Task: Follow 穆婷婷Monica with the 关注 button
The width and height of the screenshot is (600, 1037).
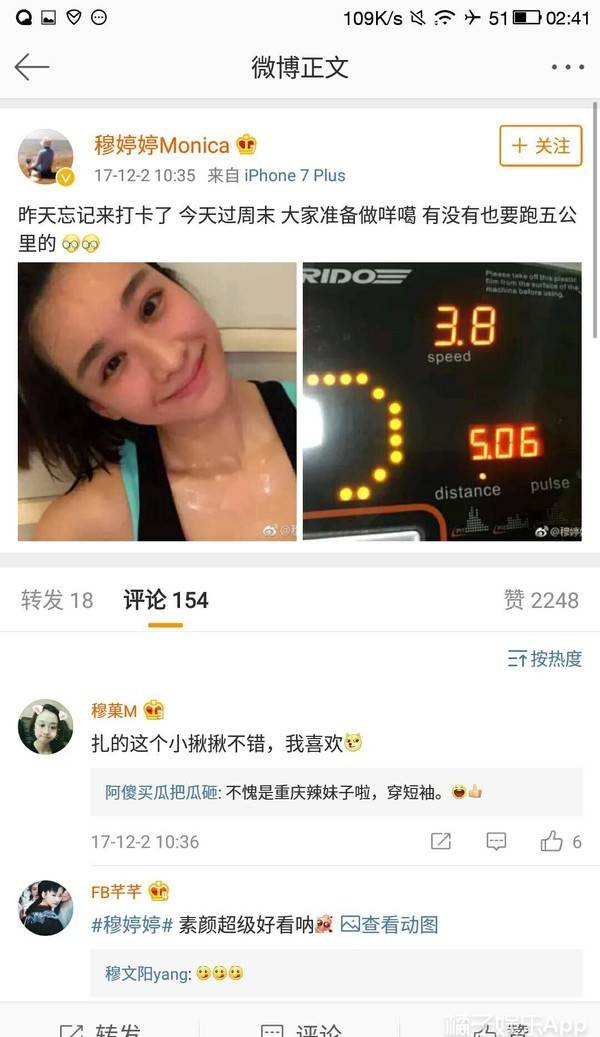Action: tap(540, 145)
